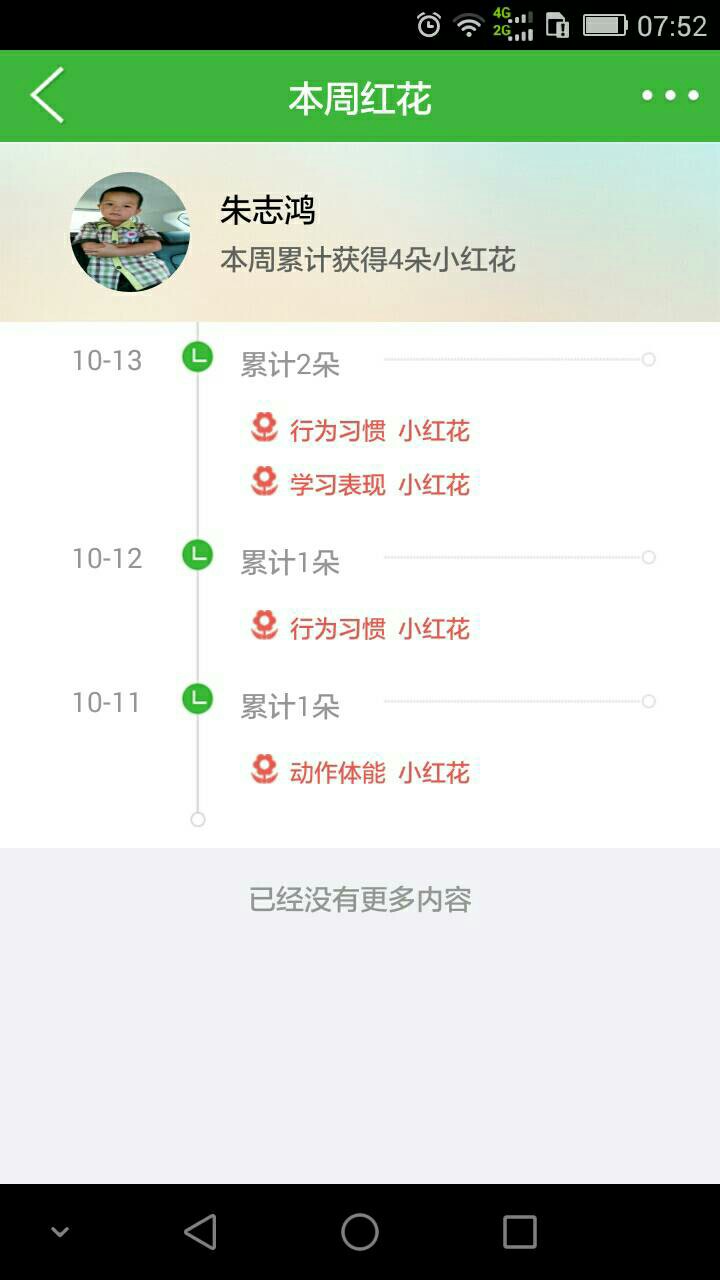Open 朱志鸿's profile photo
This screenshot has height=1280, width=720.
(130, 232)
